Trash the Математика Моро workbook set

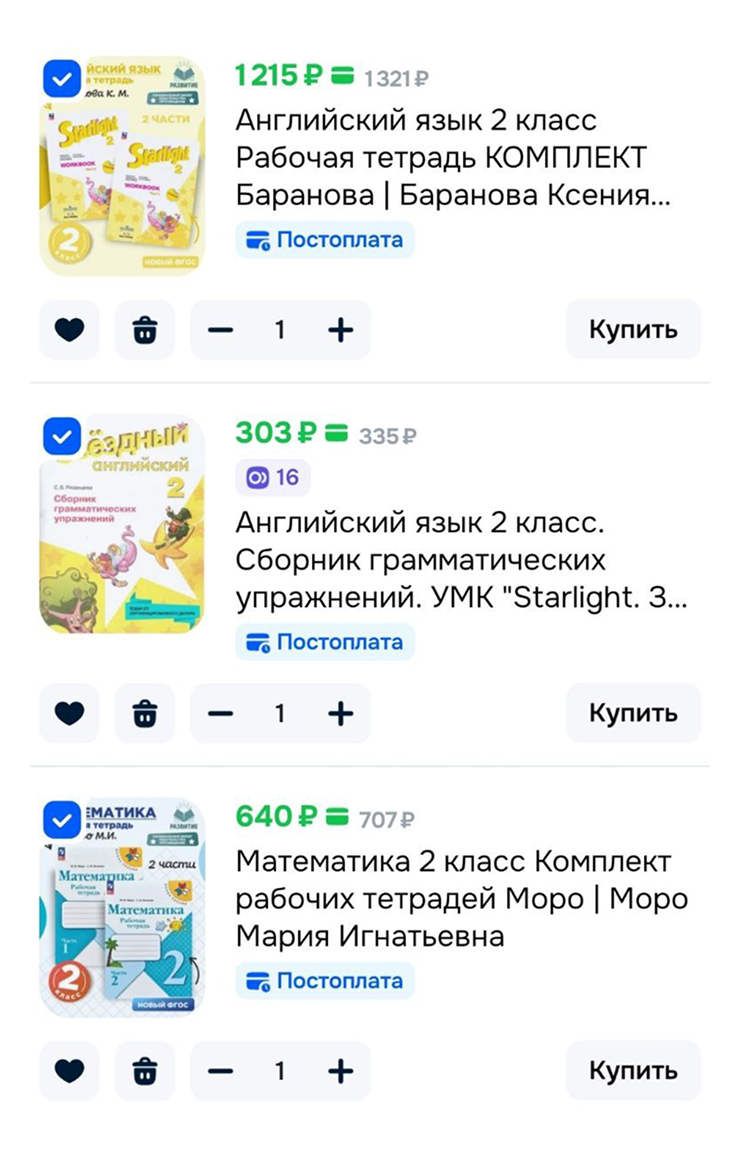[x=145, y=1071]
